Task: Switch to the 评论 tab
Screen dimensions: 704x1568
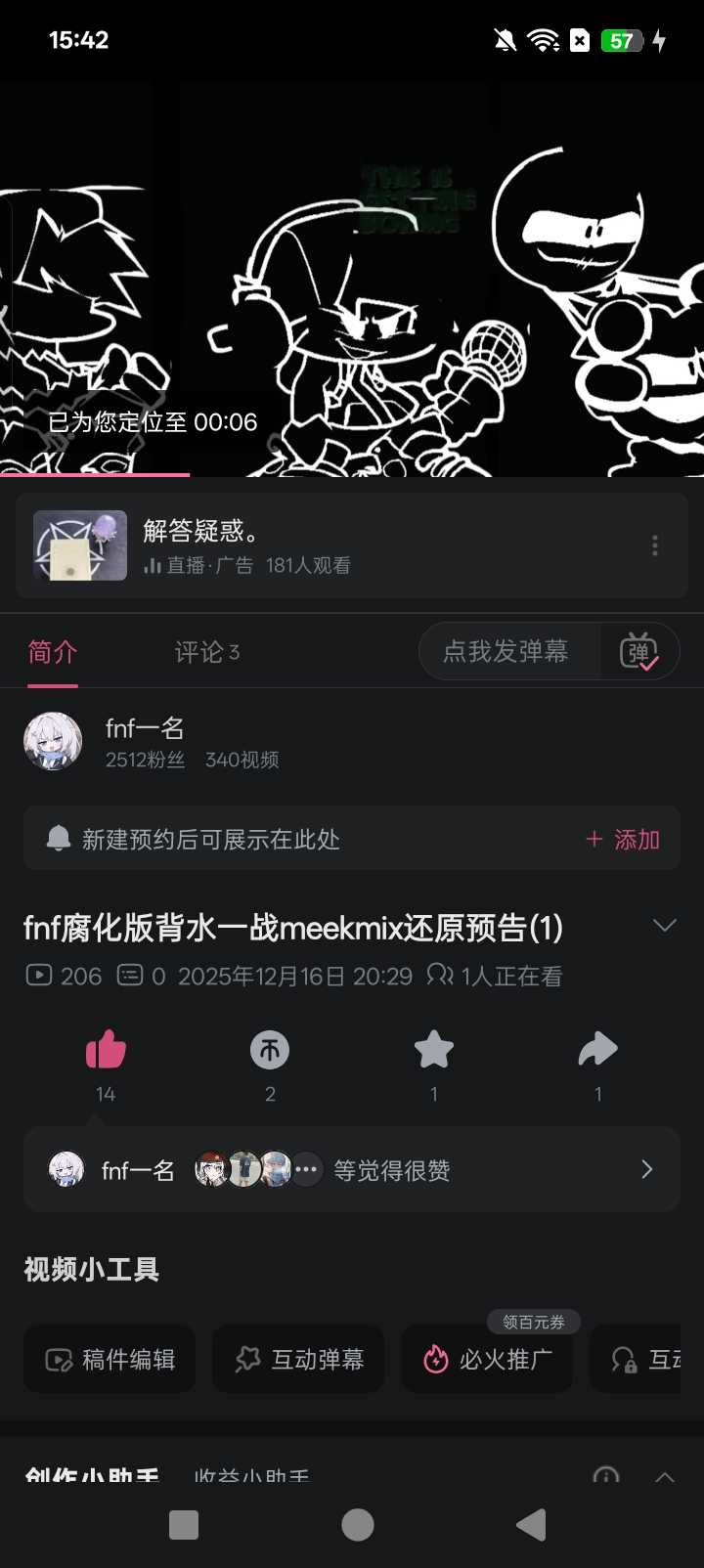Action: (x=206, y=652)
